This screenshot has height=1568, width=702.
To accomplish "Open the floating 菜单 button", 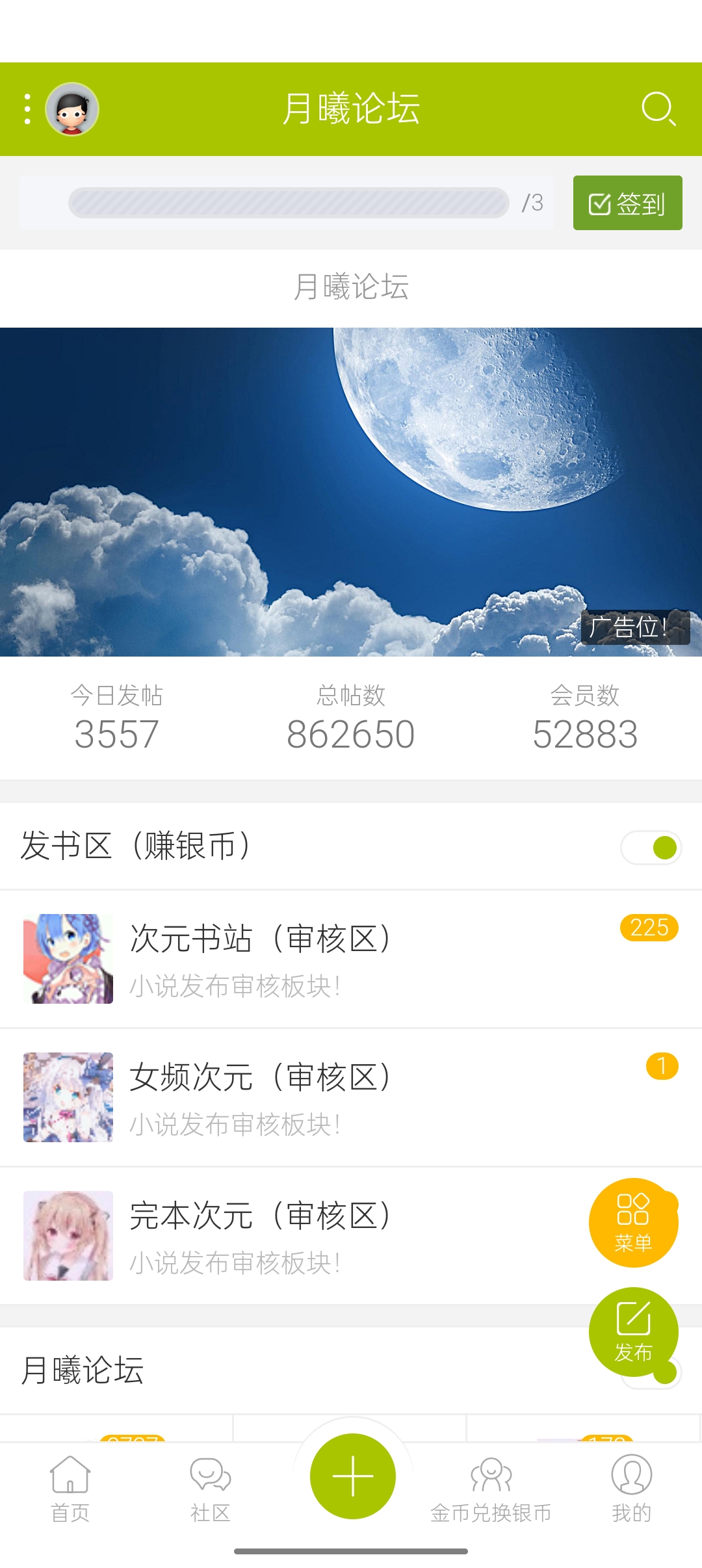I will (633, 1223).
